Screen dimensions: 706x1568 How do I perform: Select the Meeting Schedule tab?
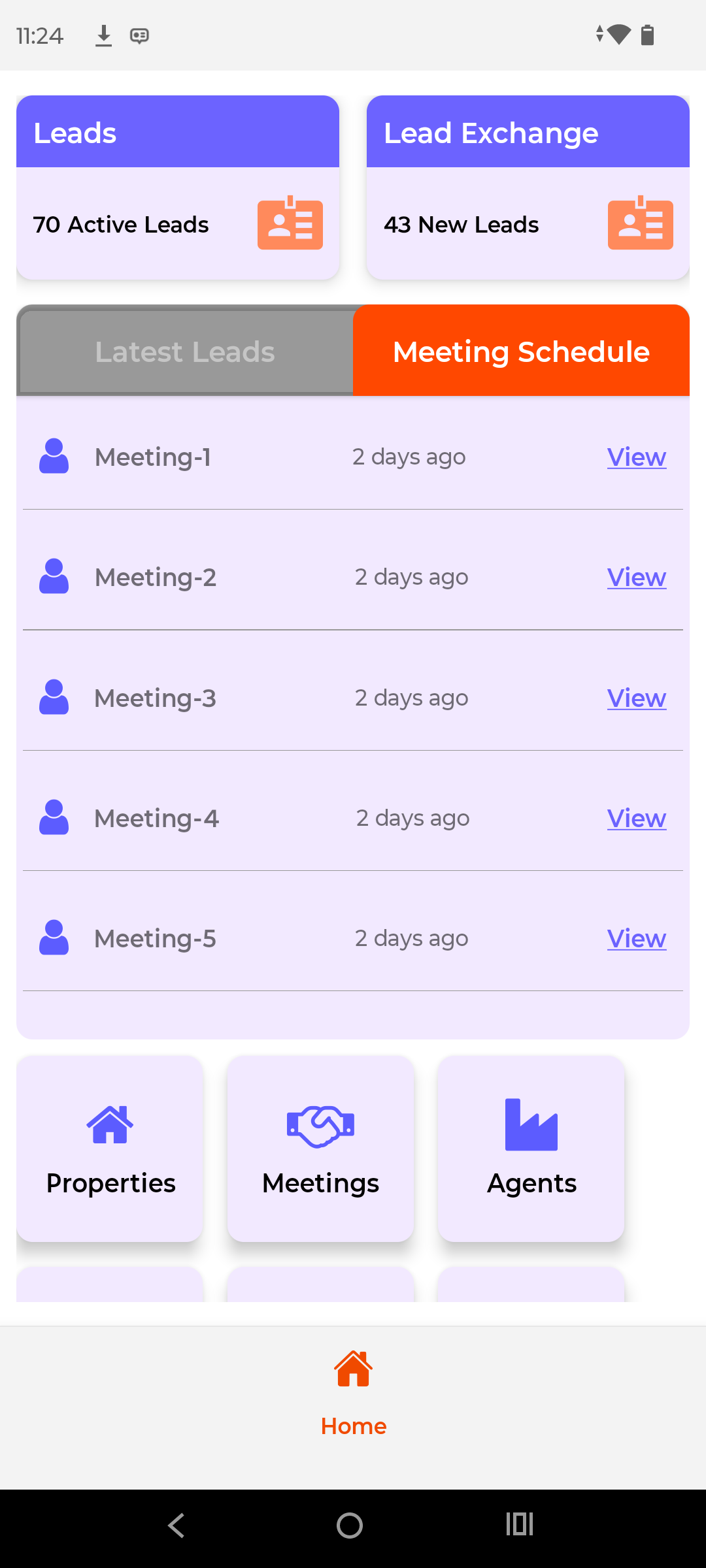(521, 351)
